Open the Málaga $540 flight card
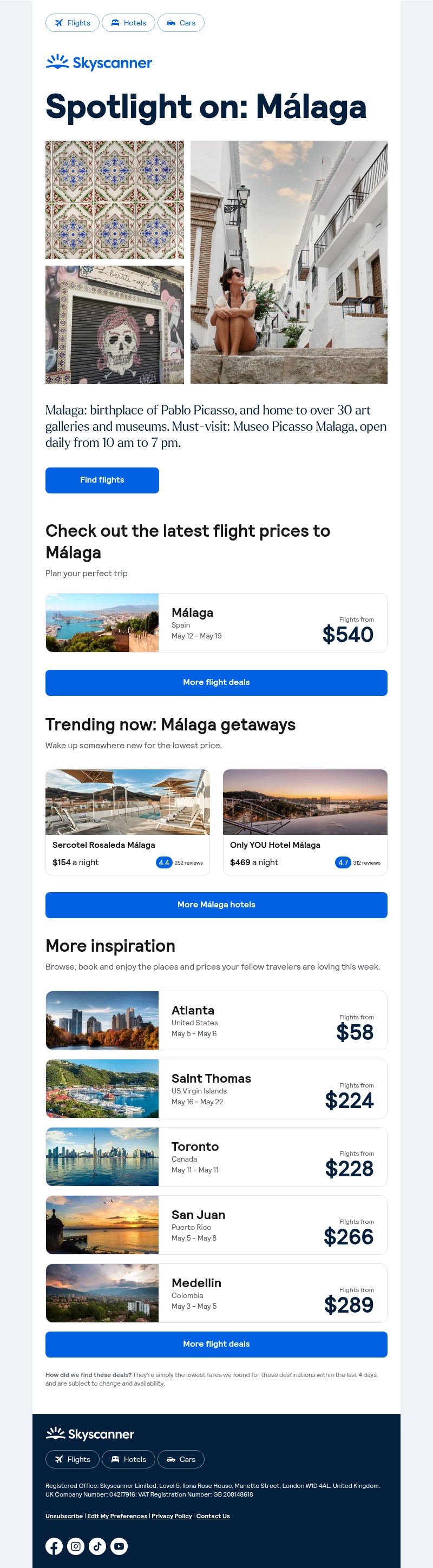 pyautogui.click(x=216, y=623)
